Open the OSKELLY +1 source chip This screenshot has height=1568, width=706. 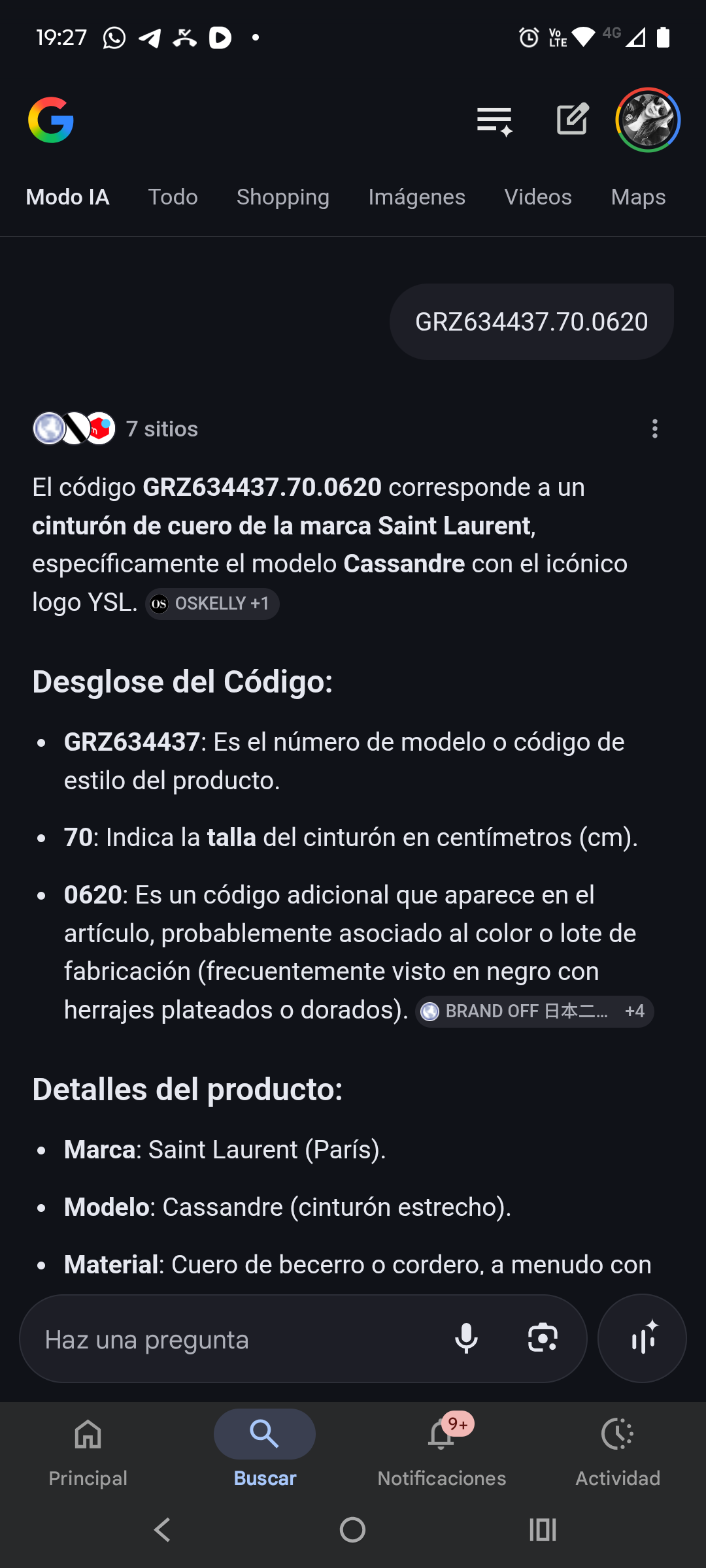[212, 604]
